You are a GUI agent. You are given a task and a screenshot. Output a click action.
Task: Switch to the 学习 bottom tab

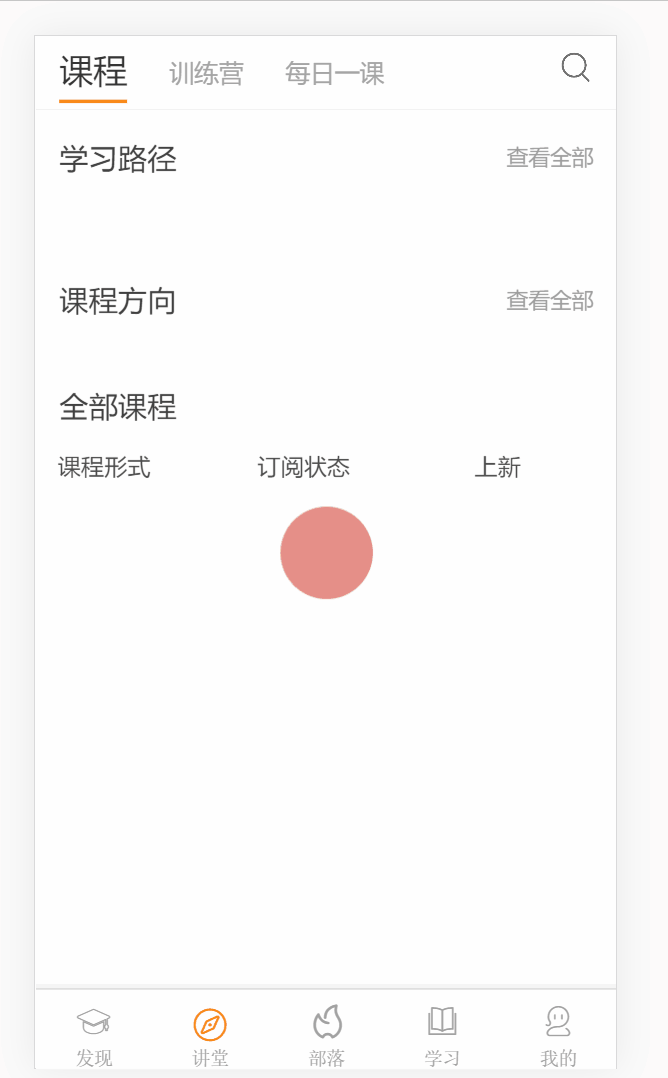coord(442,1037)
